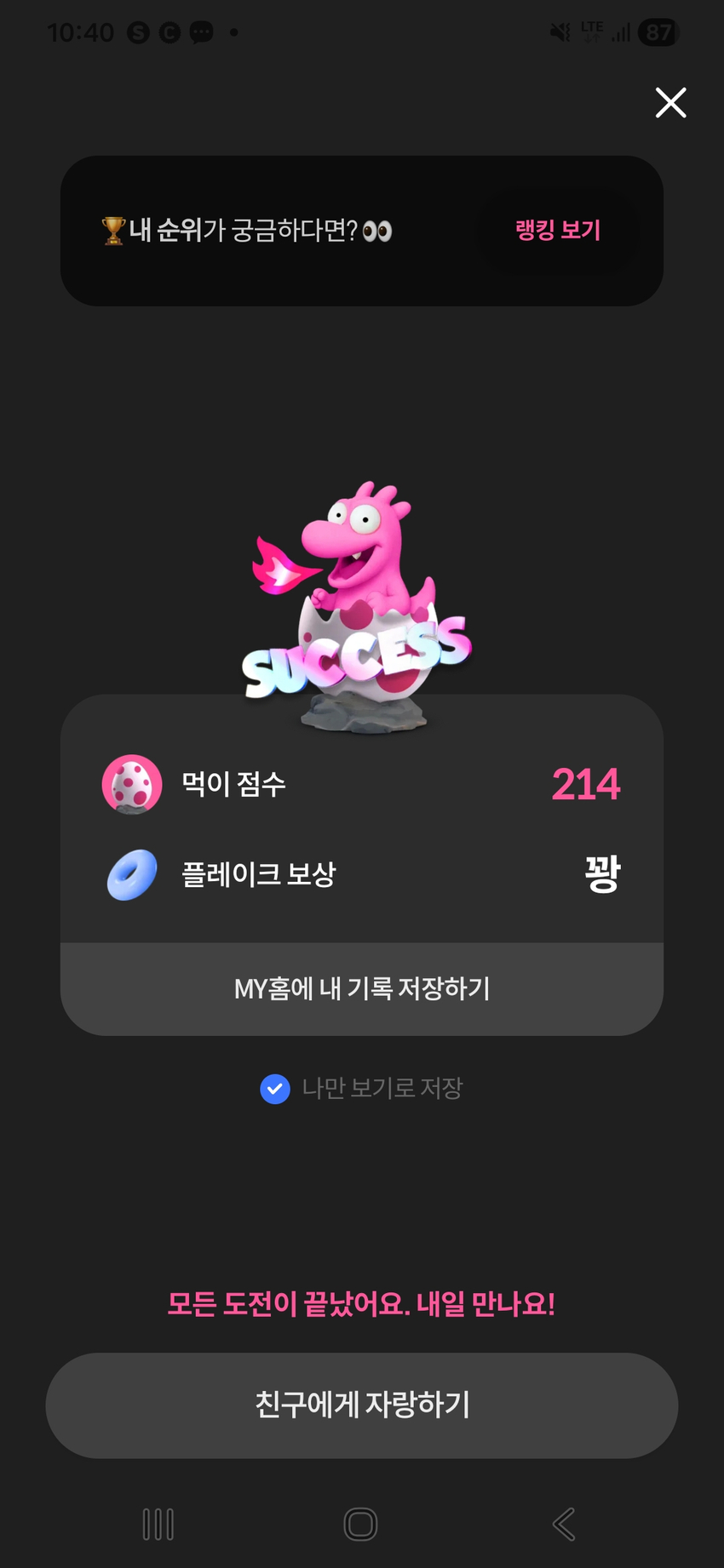Tap 친구에게 자랑하기 to share
The width and height of the screenshot is (724, 1568).
click(362, 1405)
